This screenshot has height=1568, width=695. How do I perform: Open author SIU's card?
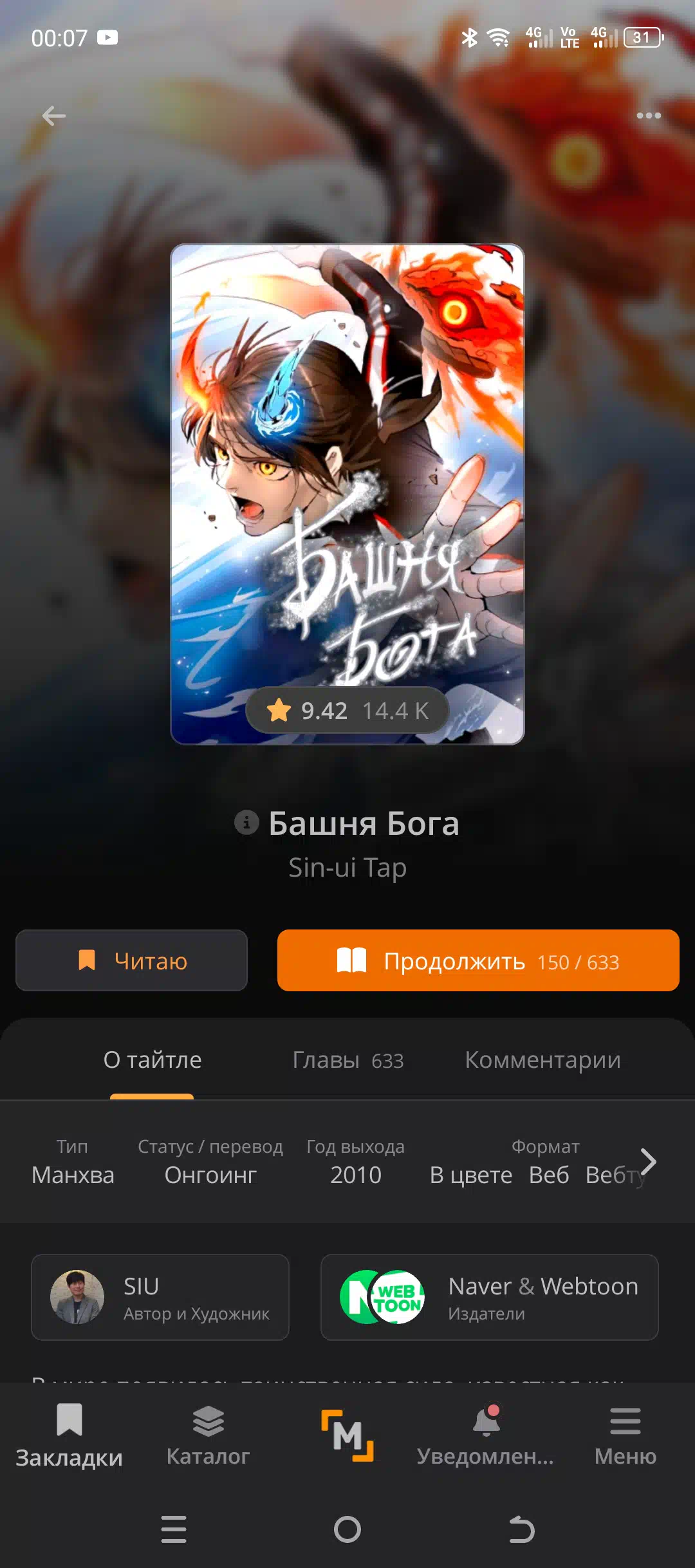click(x=160, y=1297)
